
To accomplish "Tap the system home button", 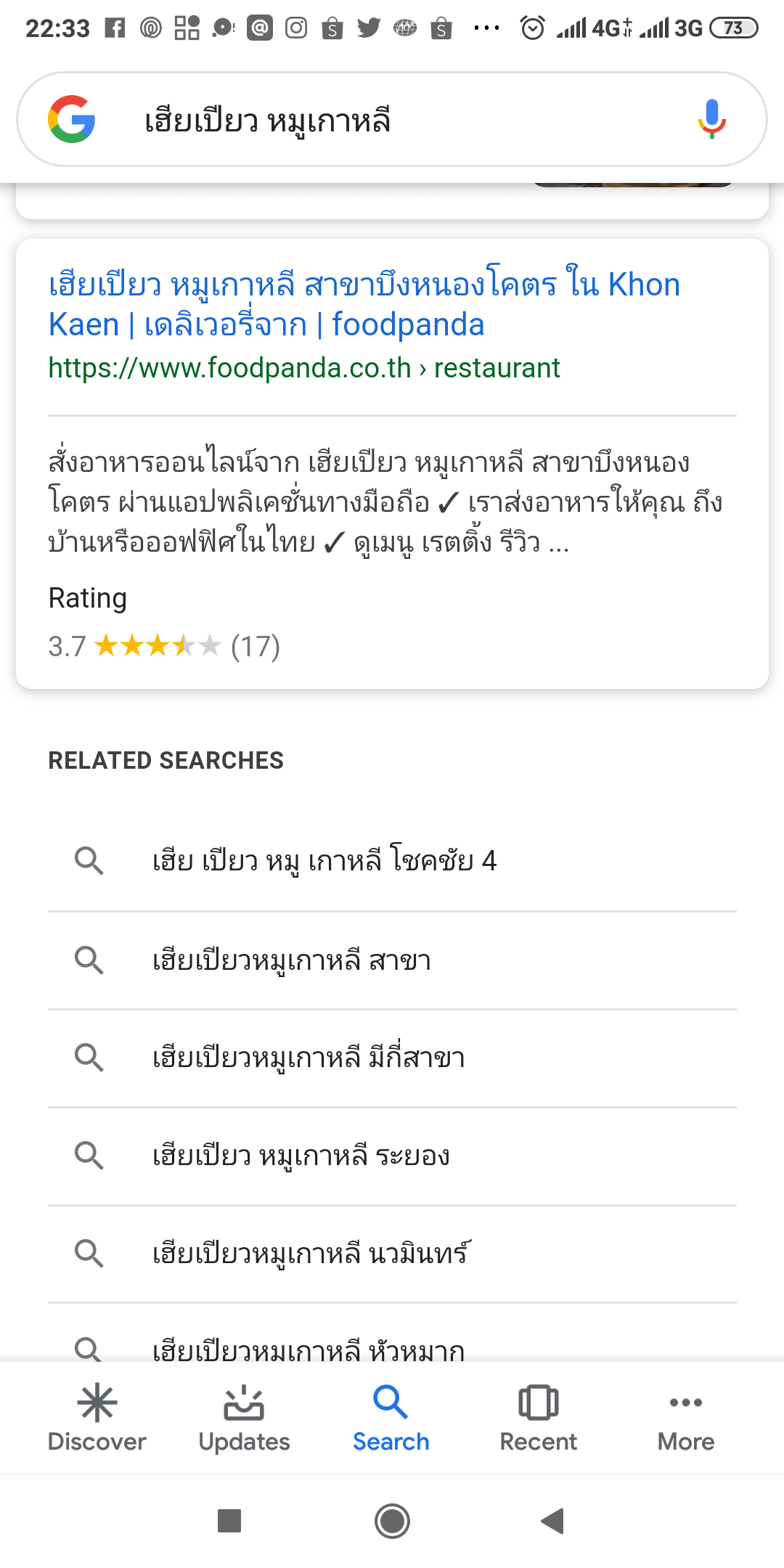I will [x=392, y=1521].
